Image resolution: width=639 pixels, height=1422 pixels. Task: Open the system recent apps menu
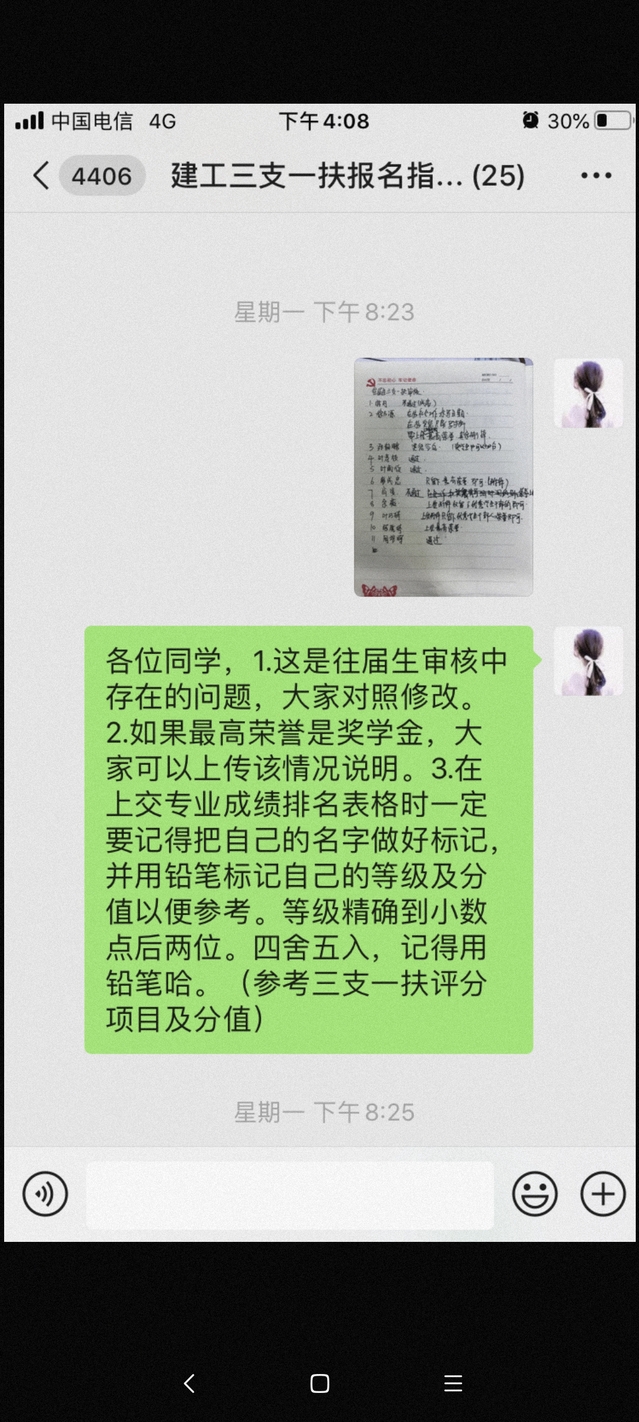[x=453, y=1383]
